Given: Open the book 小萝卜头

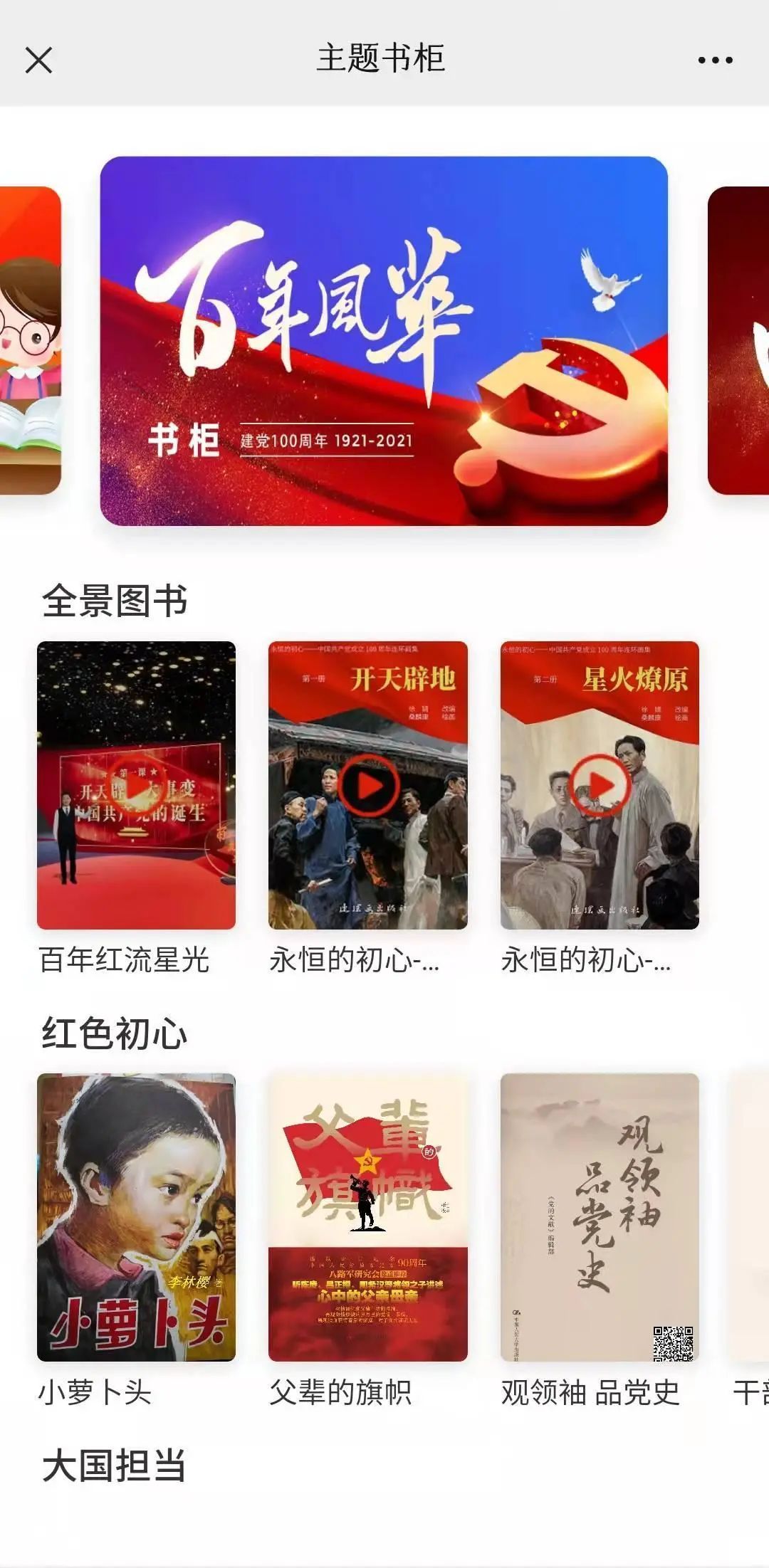Looking at the screenshot, I should pyautogui.click(x=136, y=1217).
